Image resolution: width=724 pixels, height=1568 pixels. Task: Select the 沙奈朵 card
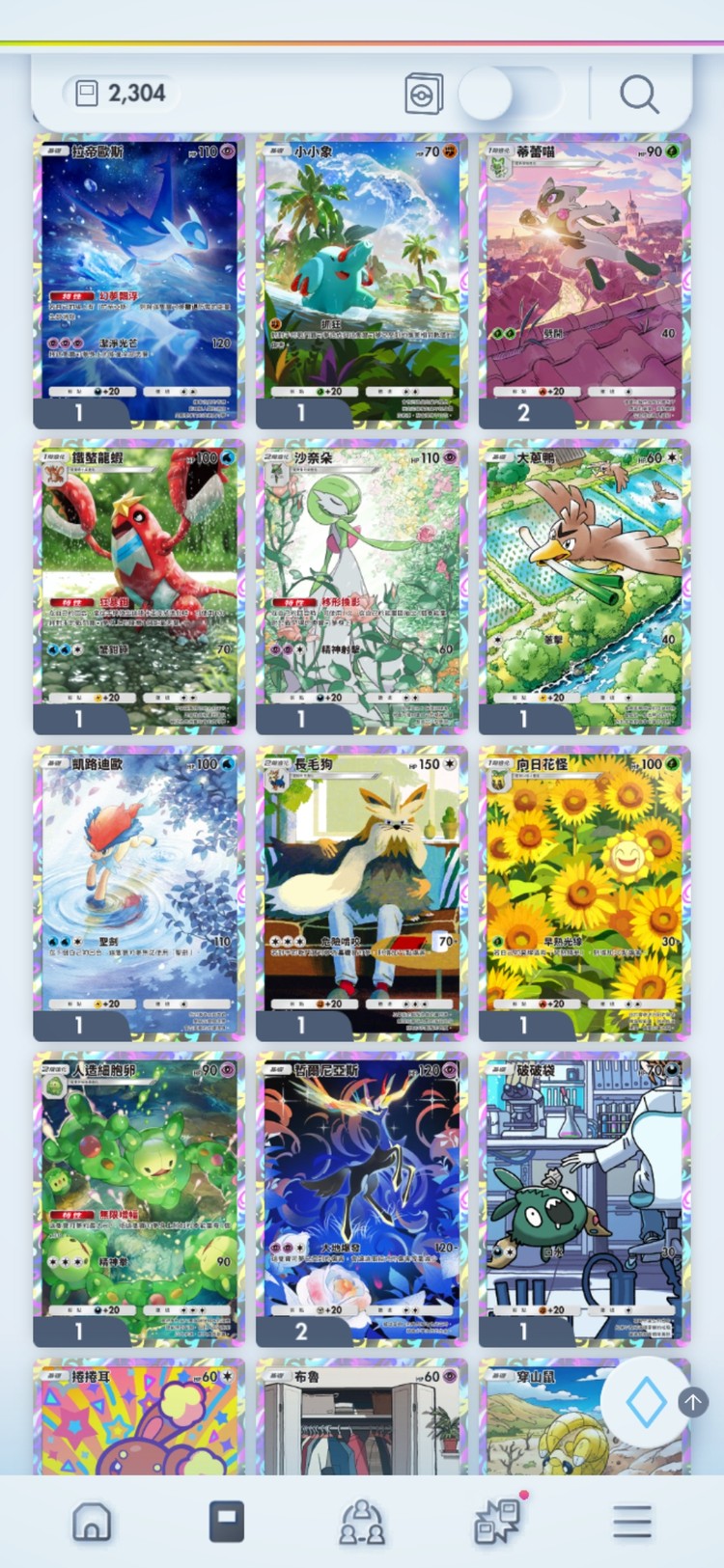[x=362, y=586]
